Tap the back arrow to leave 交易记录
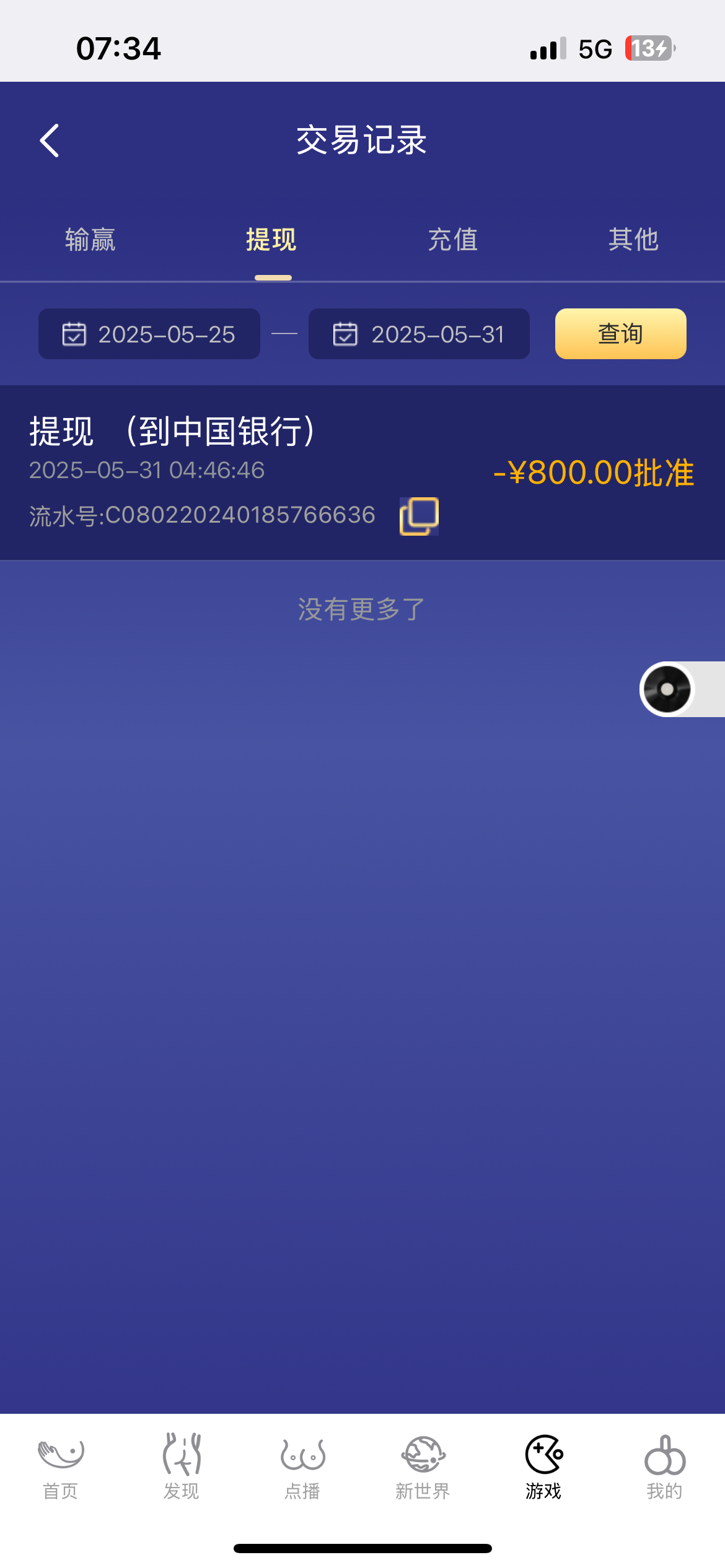 click(50, 141)
